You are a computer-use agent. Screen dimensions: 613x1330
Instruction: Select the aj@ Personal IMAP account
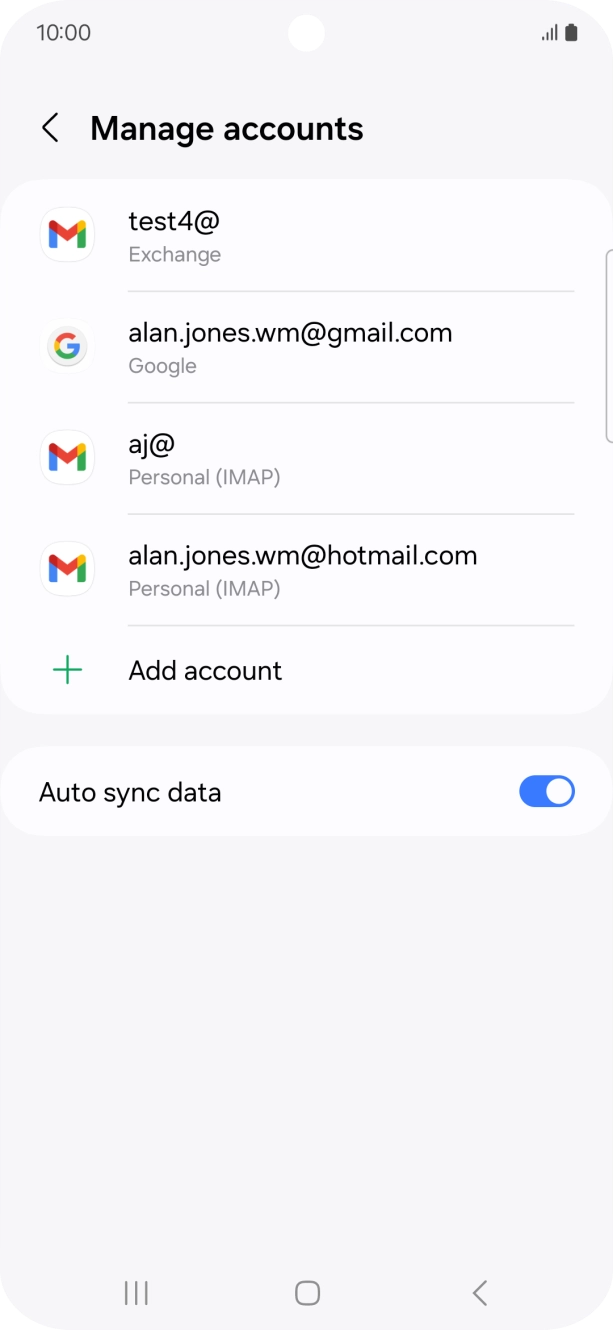(x=305, y=458)
